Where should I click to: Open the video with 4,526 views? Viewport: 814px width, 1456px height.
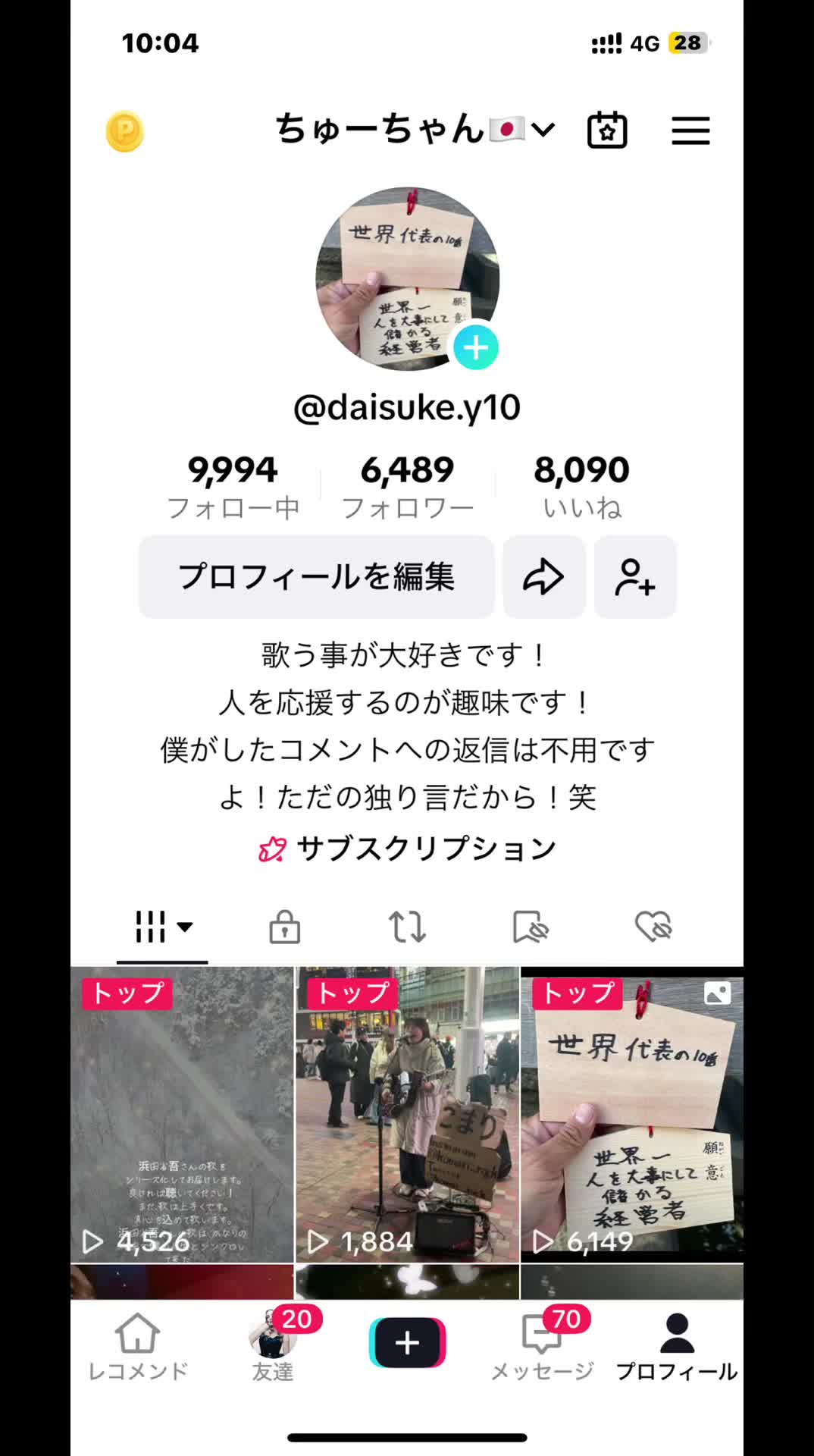pos(182,1115)
